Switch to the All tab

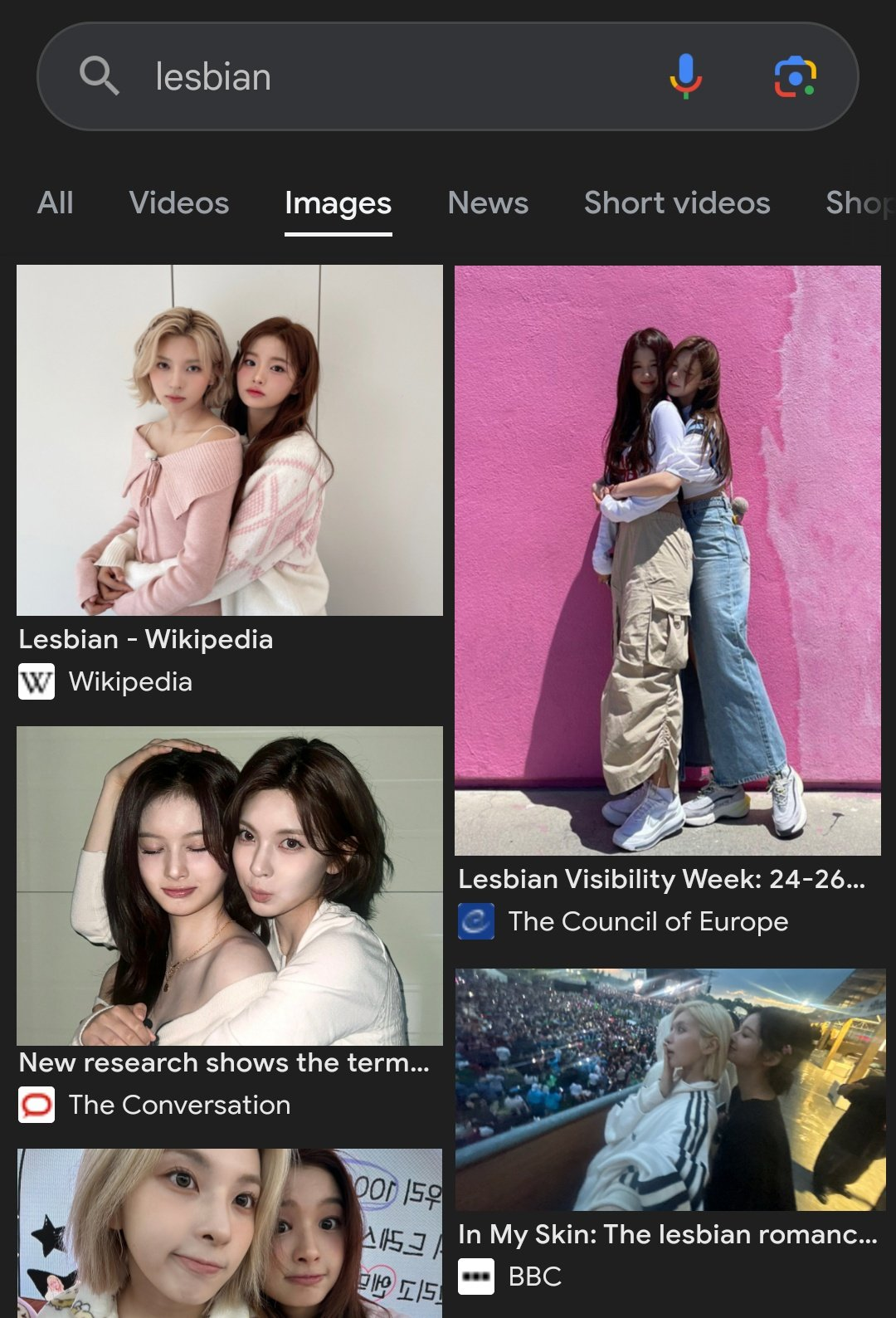56,203
